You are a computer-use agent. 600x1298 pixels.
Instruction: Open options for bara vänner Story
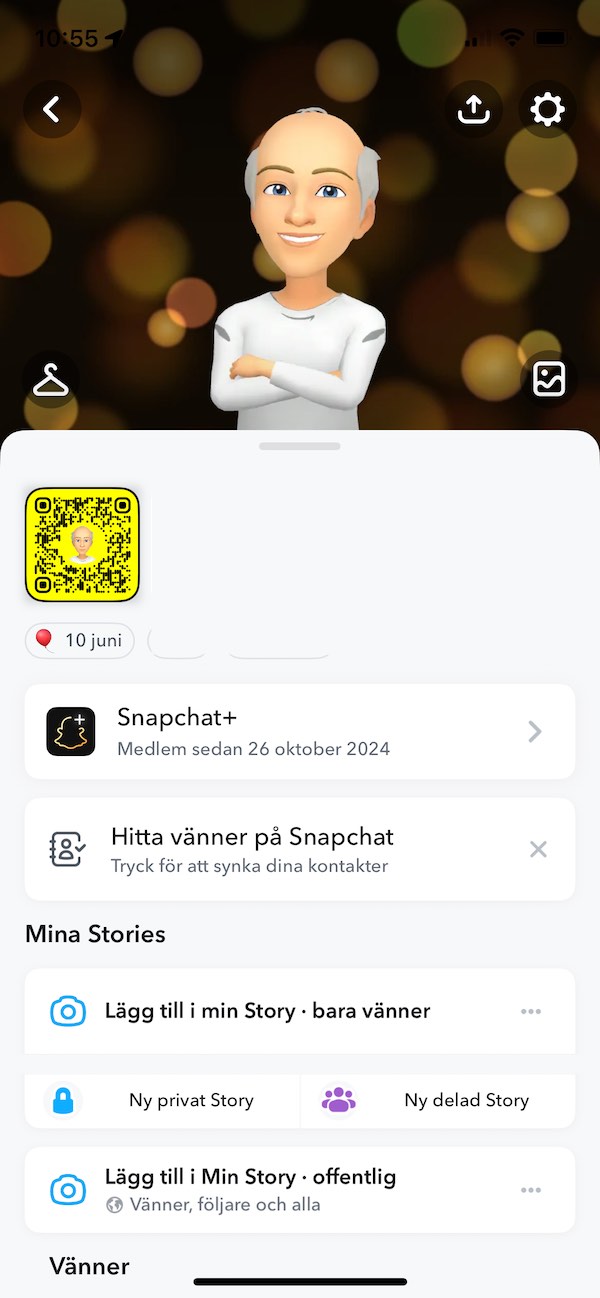click(531, 1011)
